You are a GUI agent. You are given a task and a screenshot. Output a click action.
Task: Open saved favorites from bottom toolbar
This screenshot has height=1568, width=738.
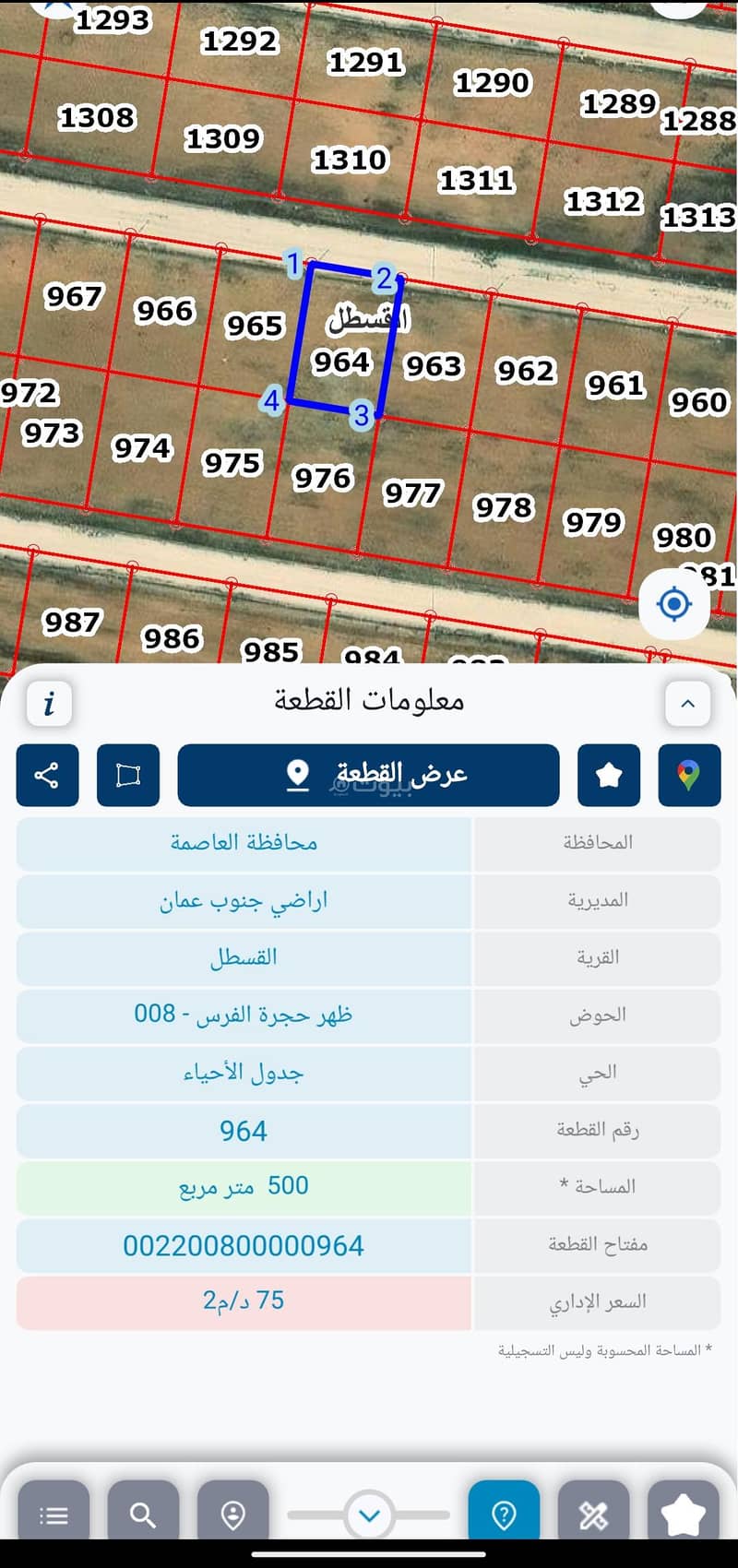[x=683, y=1515]
